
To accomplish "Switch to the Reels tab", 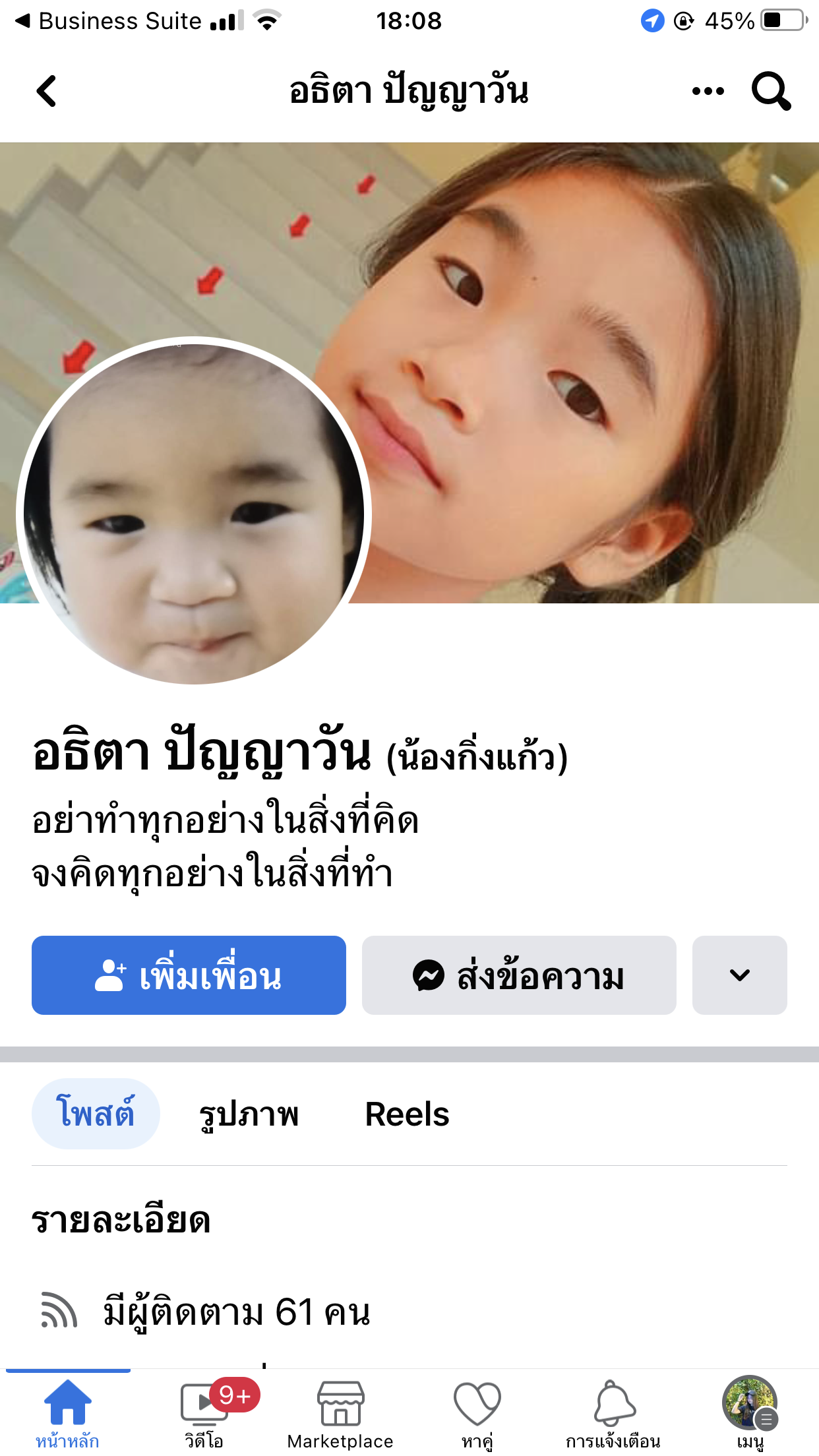I will click(407, 1114).
